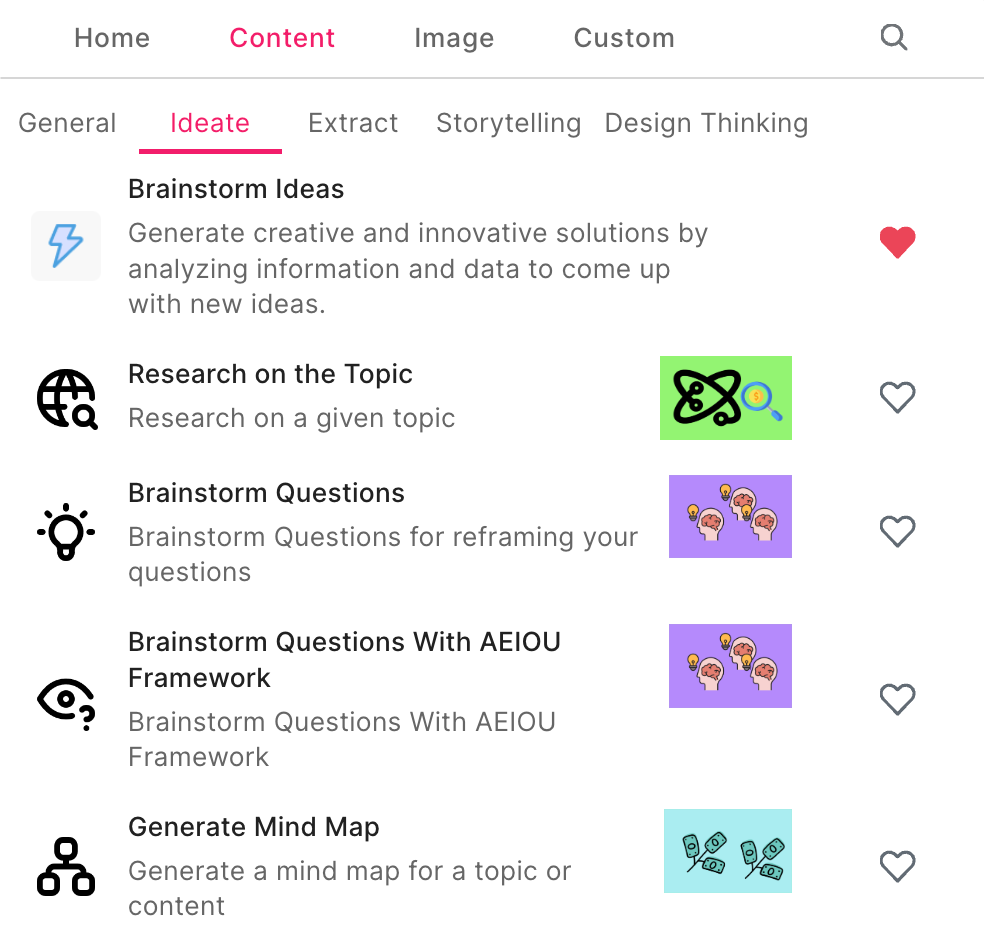Screen dimensions: 984x934
Task: Open Brainstorm Ideas
Action: 236,190
